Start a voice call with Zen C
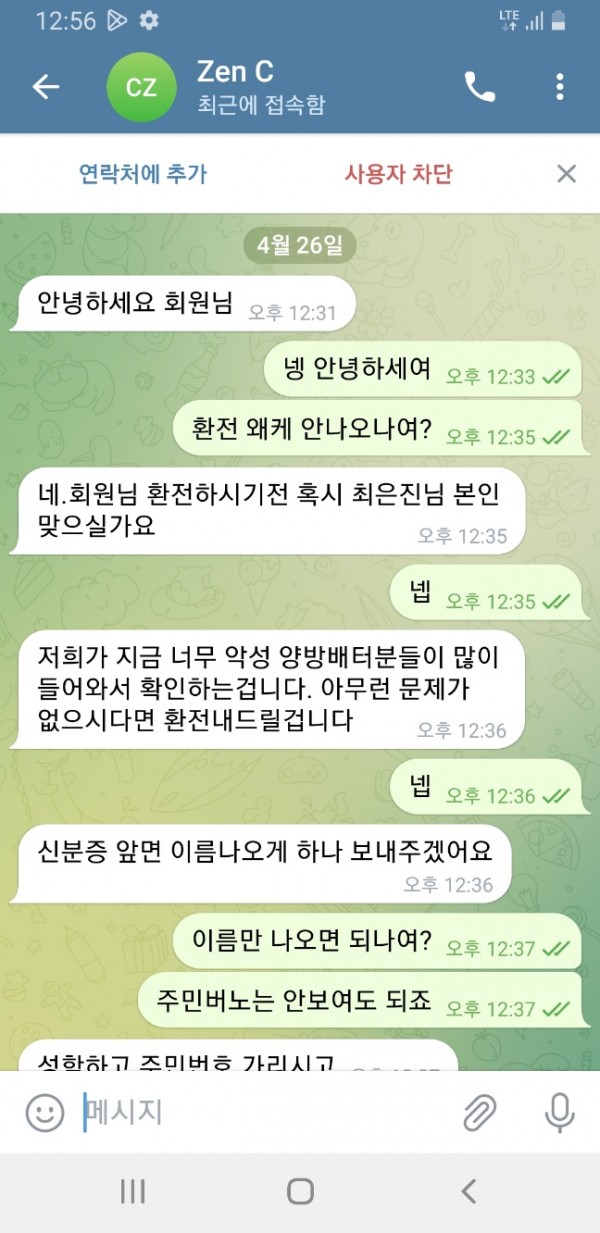The image size is (600, 1233). [480, 87]
